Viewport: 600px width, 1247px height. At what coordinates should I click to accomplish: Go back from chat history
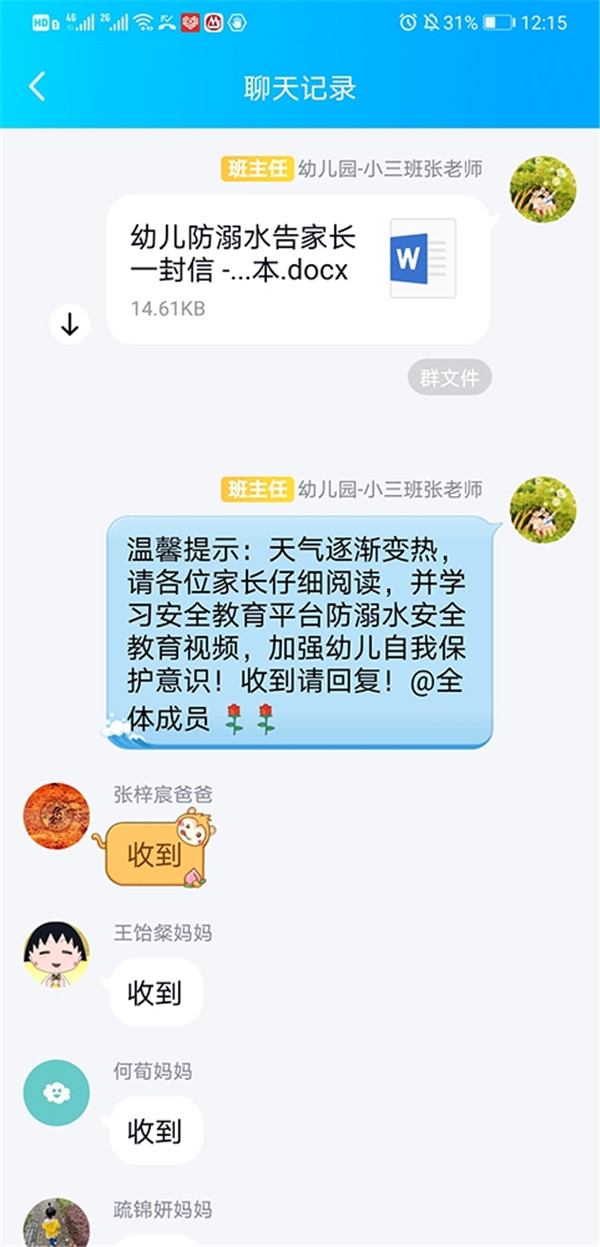[37, 87]
